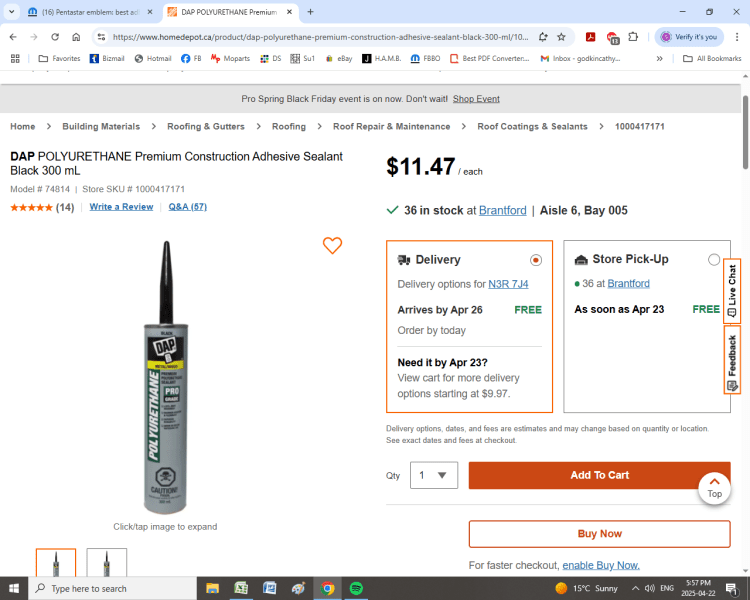Add this sealant to the wishlist heart
The height and width of the screenshot is (600, 750).
pyautogui.click(x=333, y=245)
